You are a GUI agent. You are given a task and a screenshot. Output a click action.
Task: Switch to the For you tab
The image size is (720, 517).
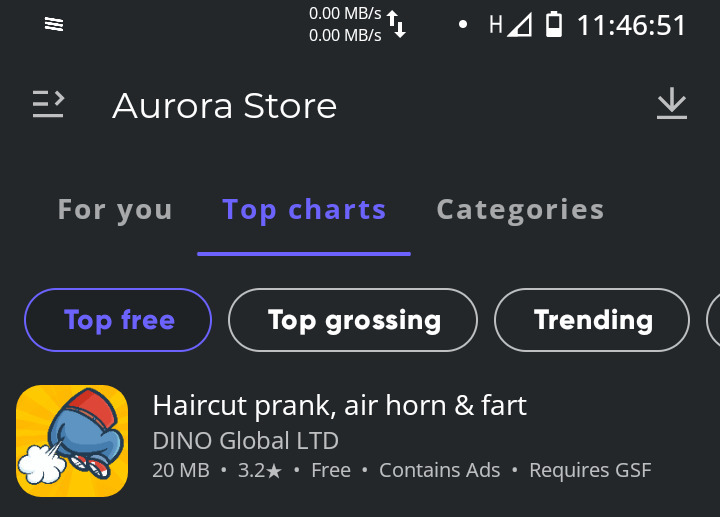point(115,210)
